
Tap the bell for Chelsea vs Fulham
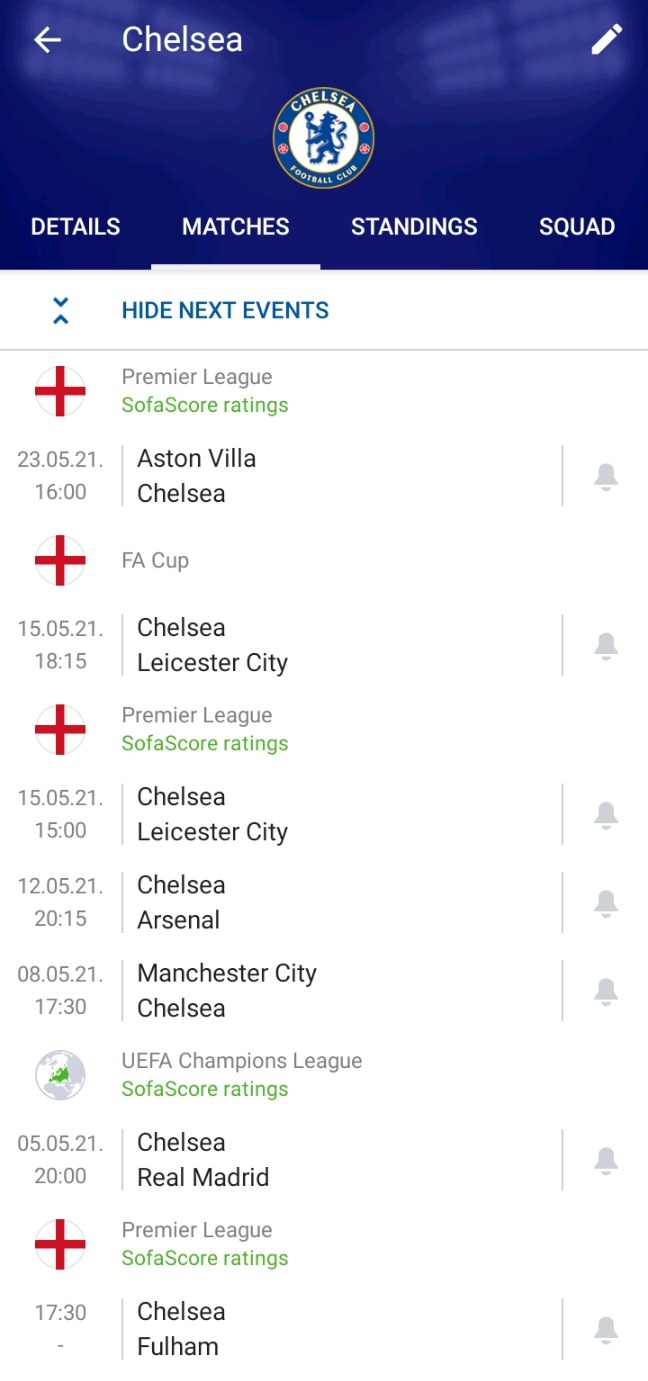606,1329
